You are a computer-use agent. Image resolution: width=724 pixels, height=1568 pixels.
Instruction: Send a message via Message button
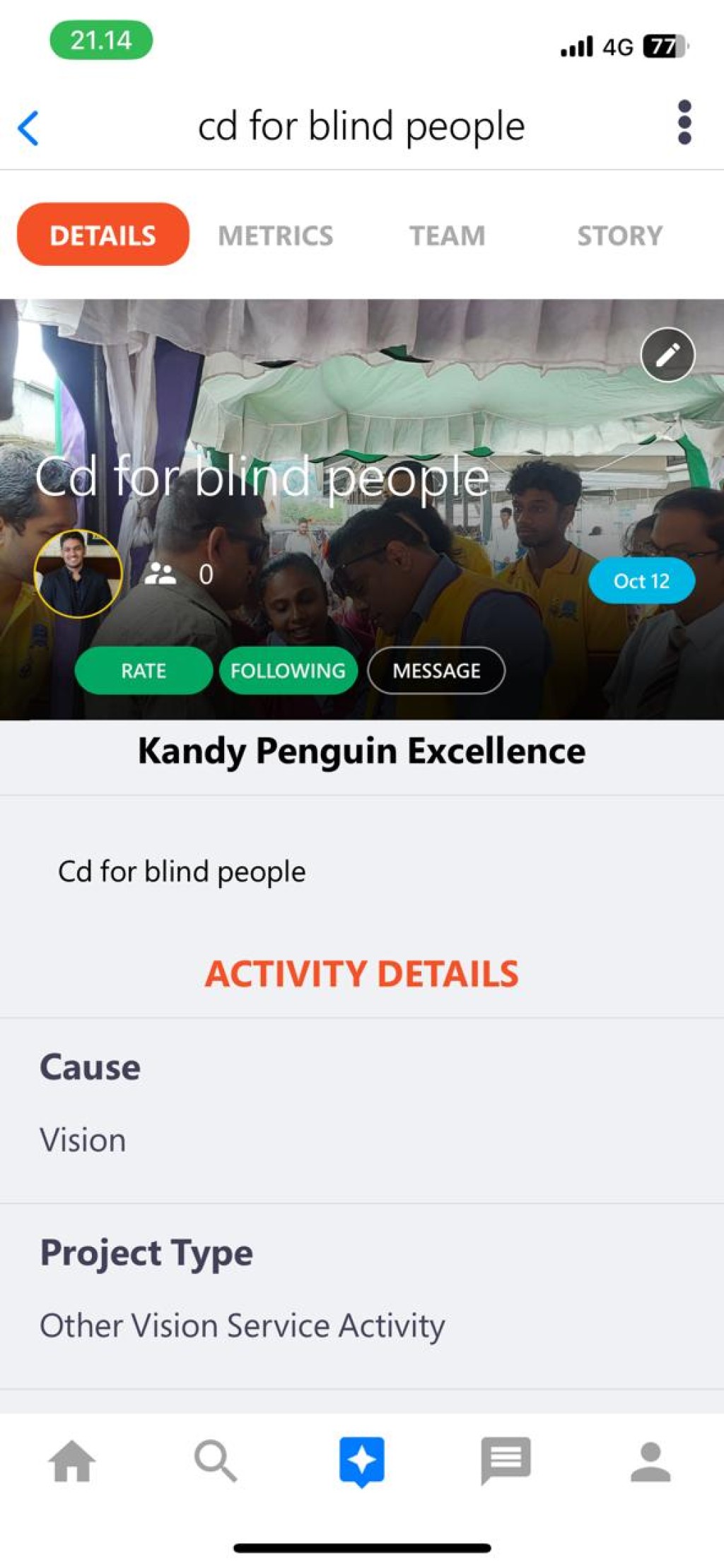pos(436,670)
